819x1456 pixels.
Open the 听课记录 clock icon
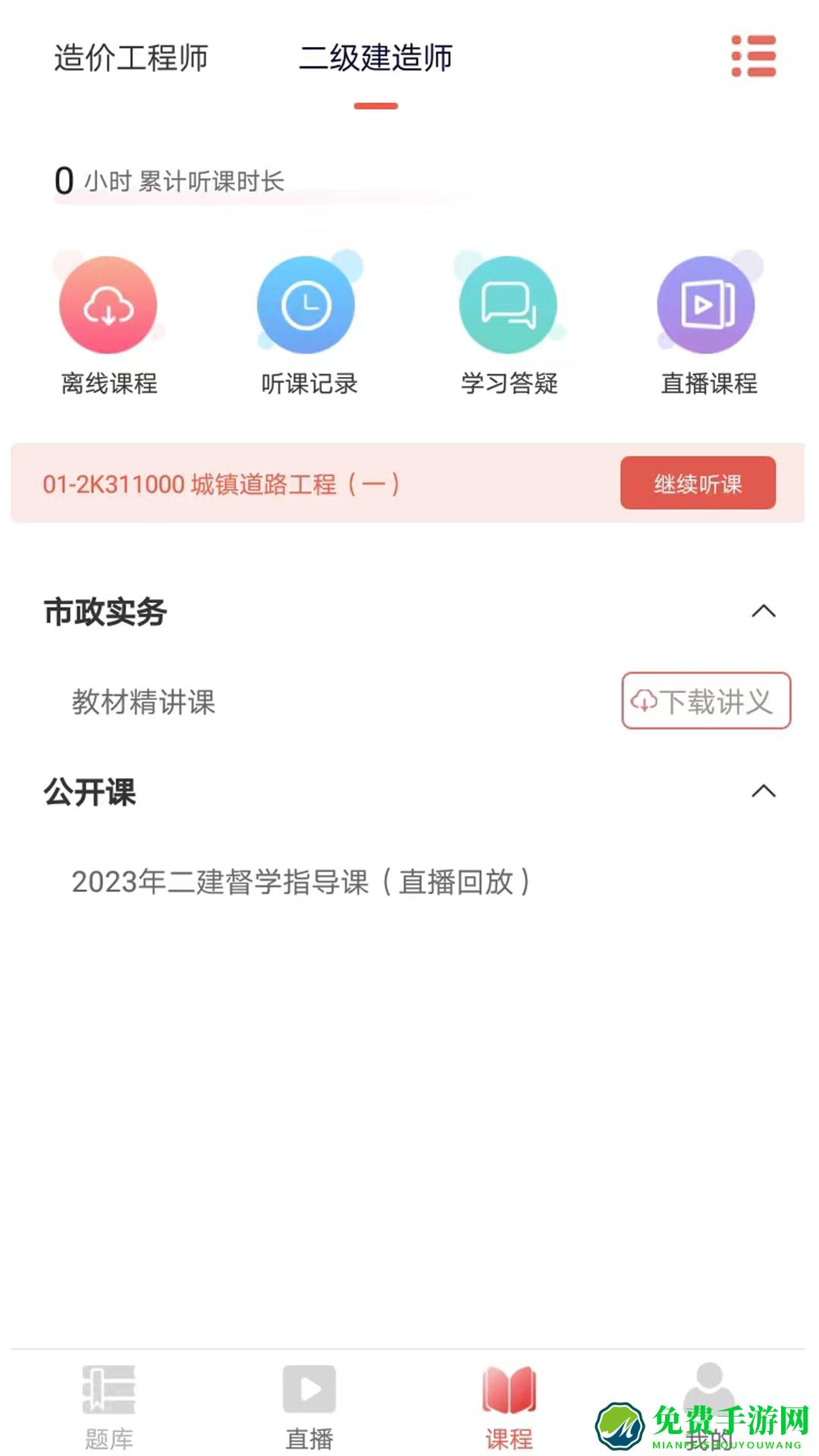click(306, 304)
